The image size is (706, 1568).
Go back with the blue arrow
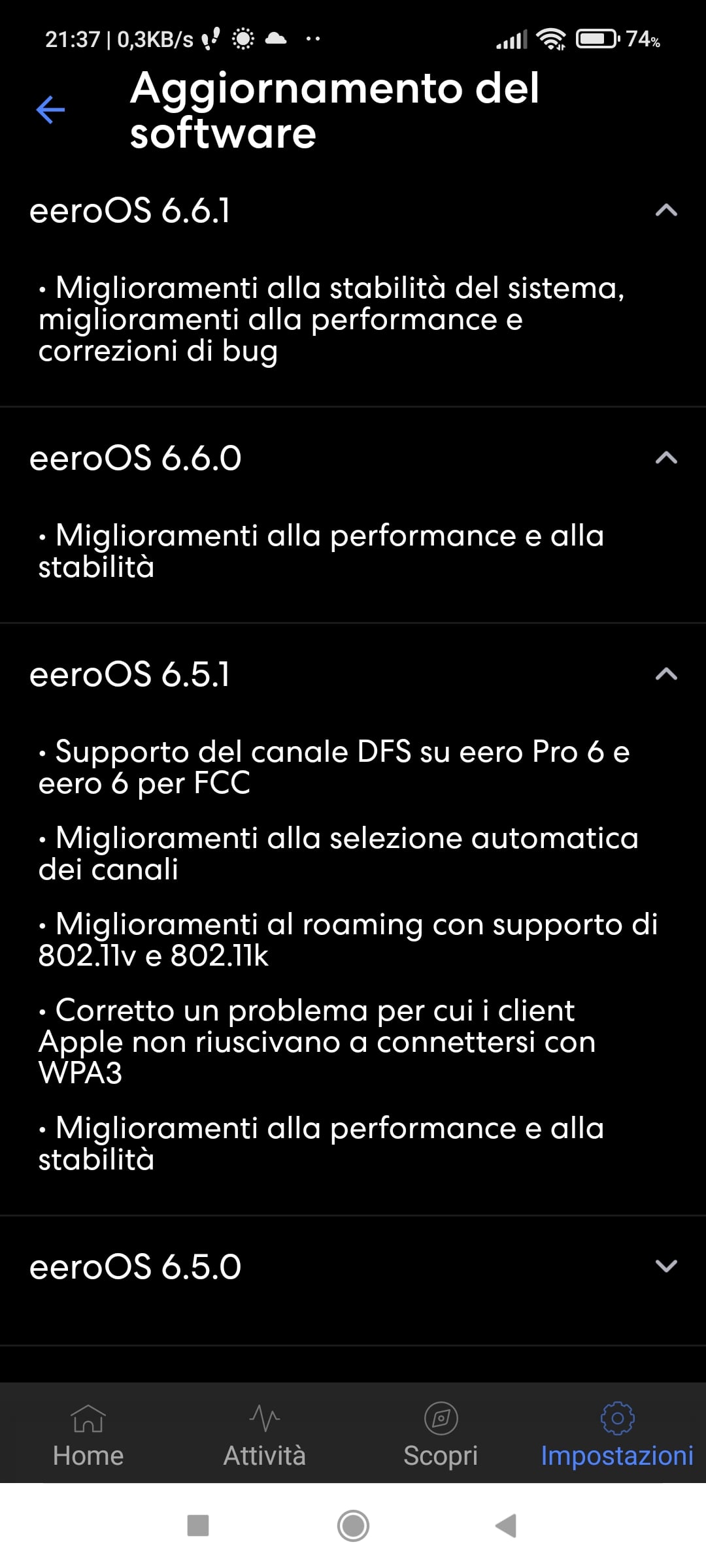click(x=50, y=109)
